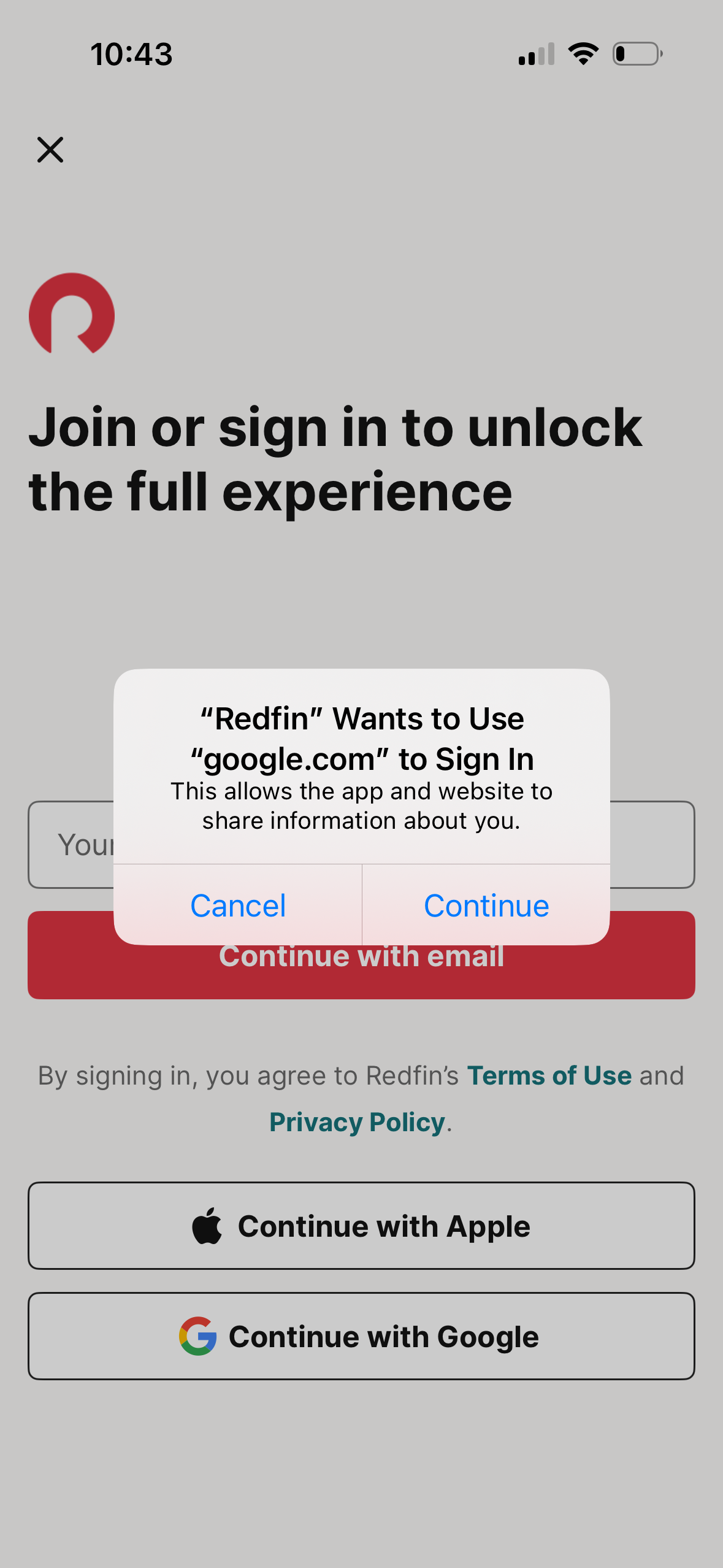Viewport: 723px width, 1568px height.
Task: Cancel the google.com sign-in prompt
Action: pyautogui.click(x=238, y=905)
